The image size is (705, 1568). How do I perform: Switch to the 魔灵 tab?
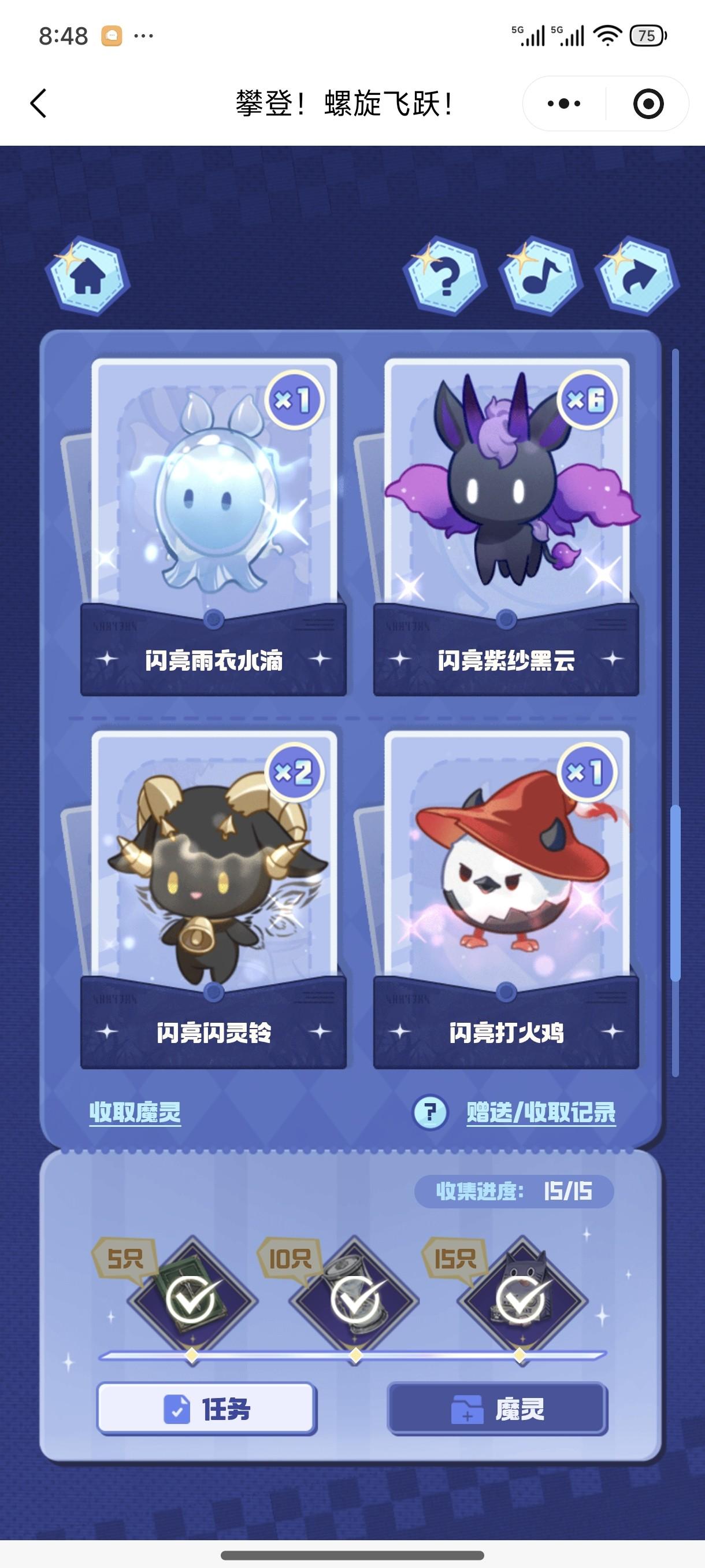(497, 1409)
